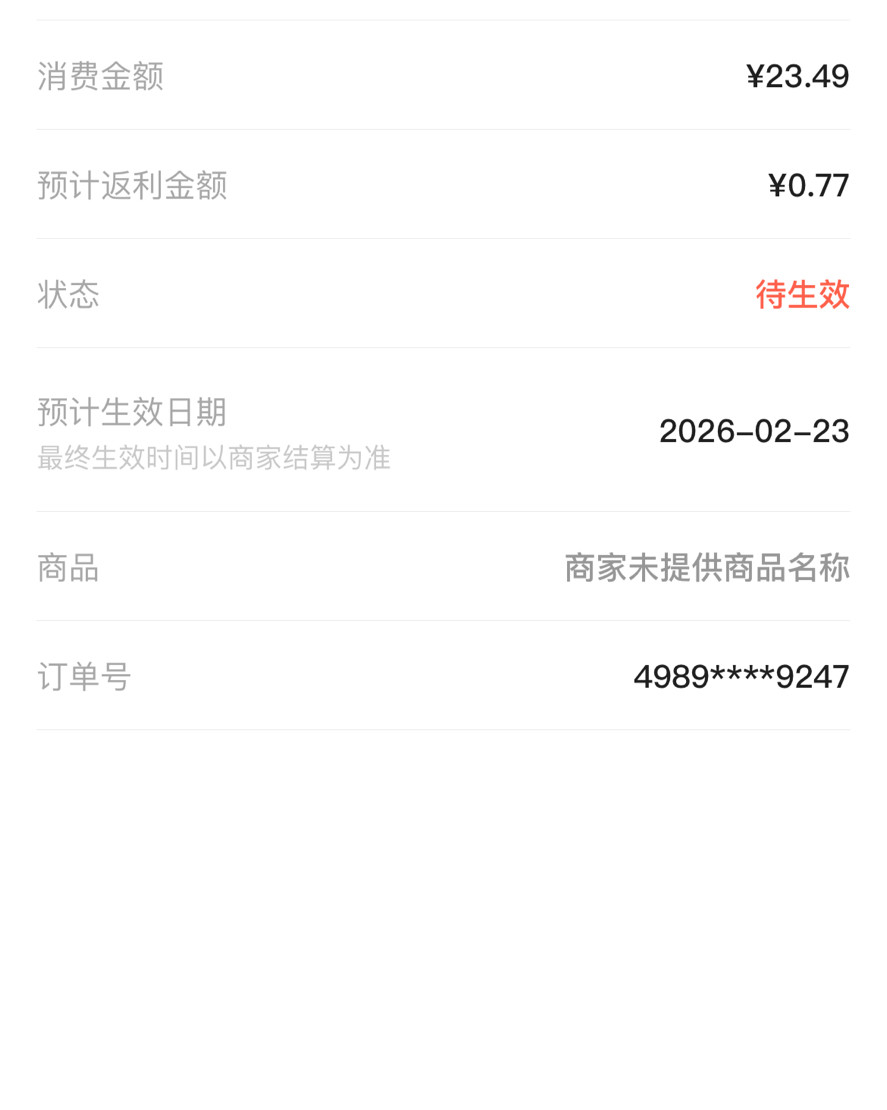887x1110 pixels.
Task: Click the settlement disclaimer note text
Action: (x=213, y=458)
